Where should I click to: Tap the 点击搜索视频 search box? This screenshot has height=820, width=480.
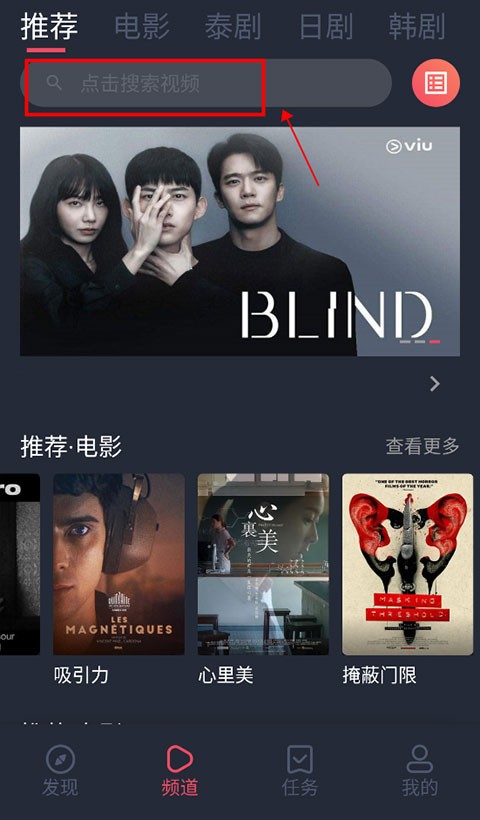(206, 83)
